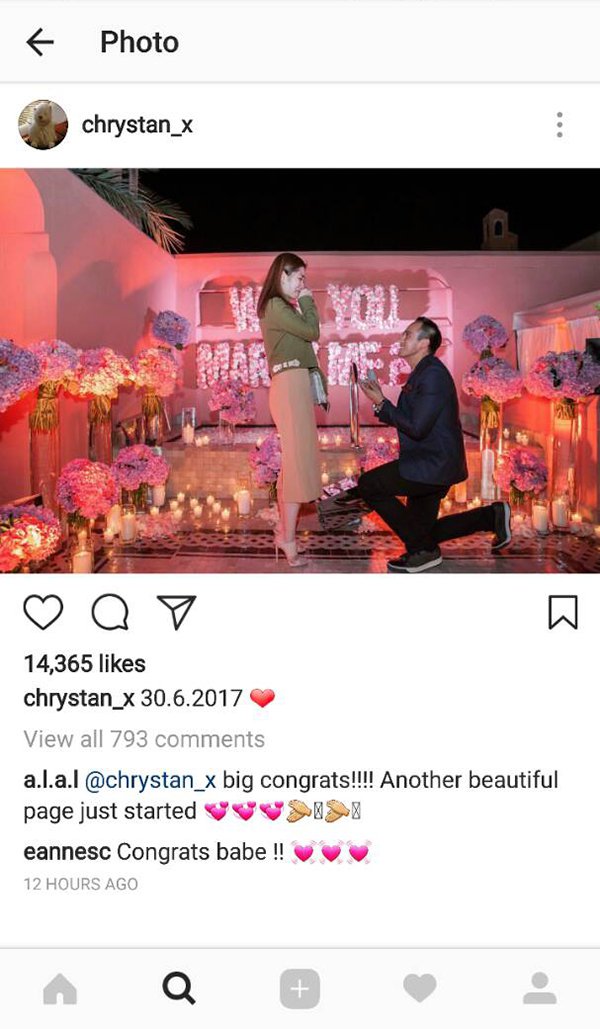Switch to the Search tab

coord(179,989)
